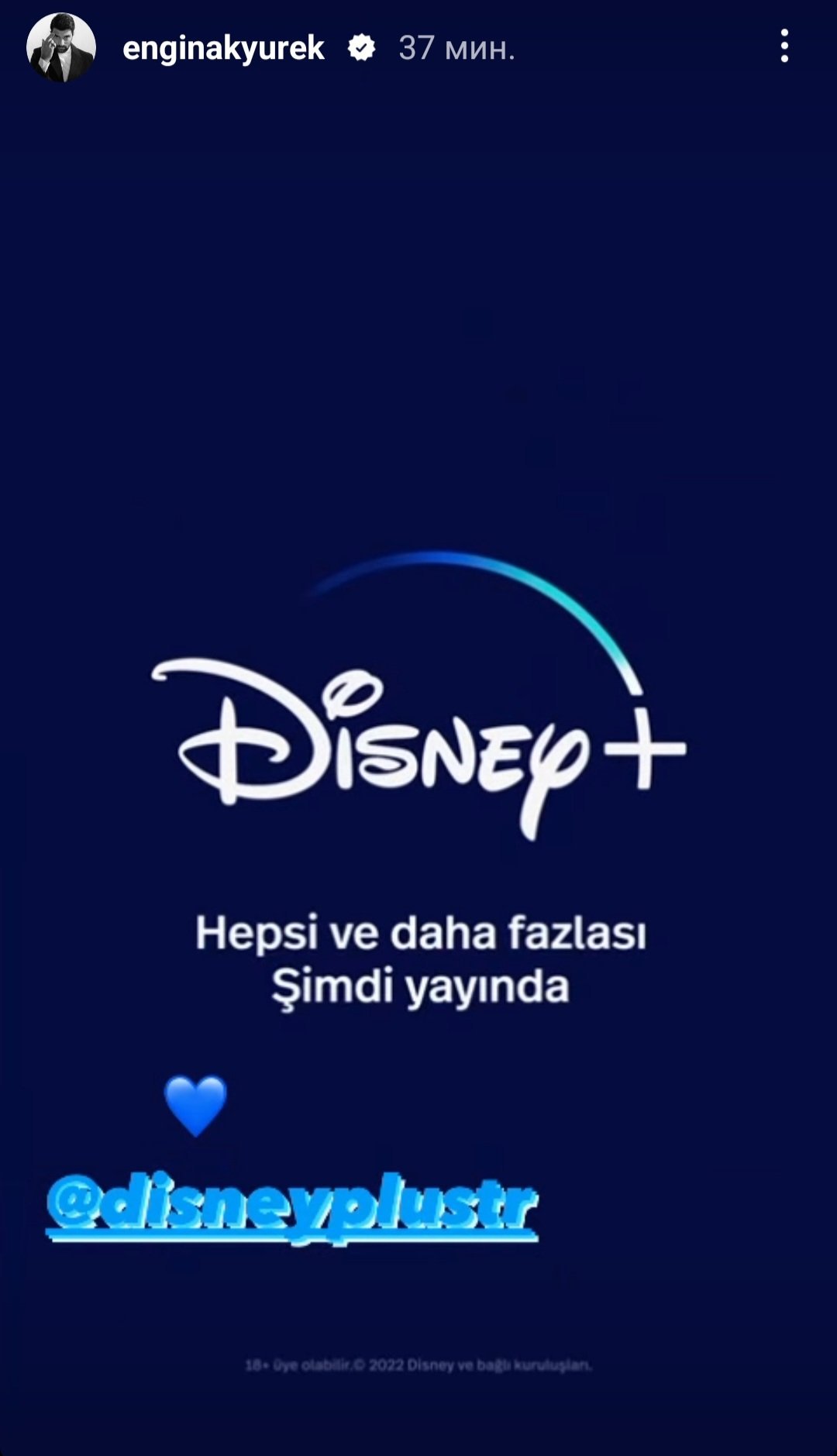Open the @disneyplustr mention
Viewport: 837px width, 1456px height.
pyautogui.click(x=291, y=1207)
